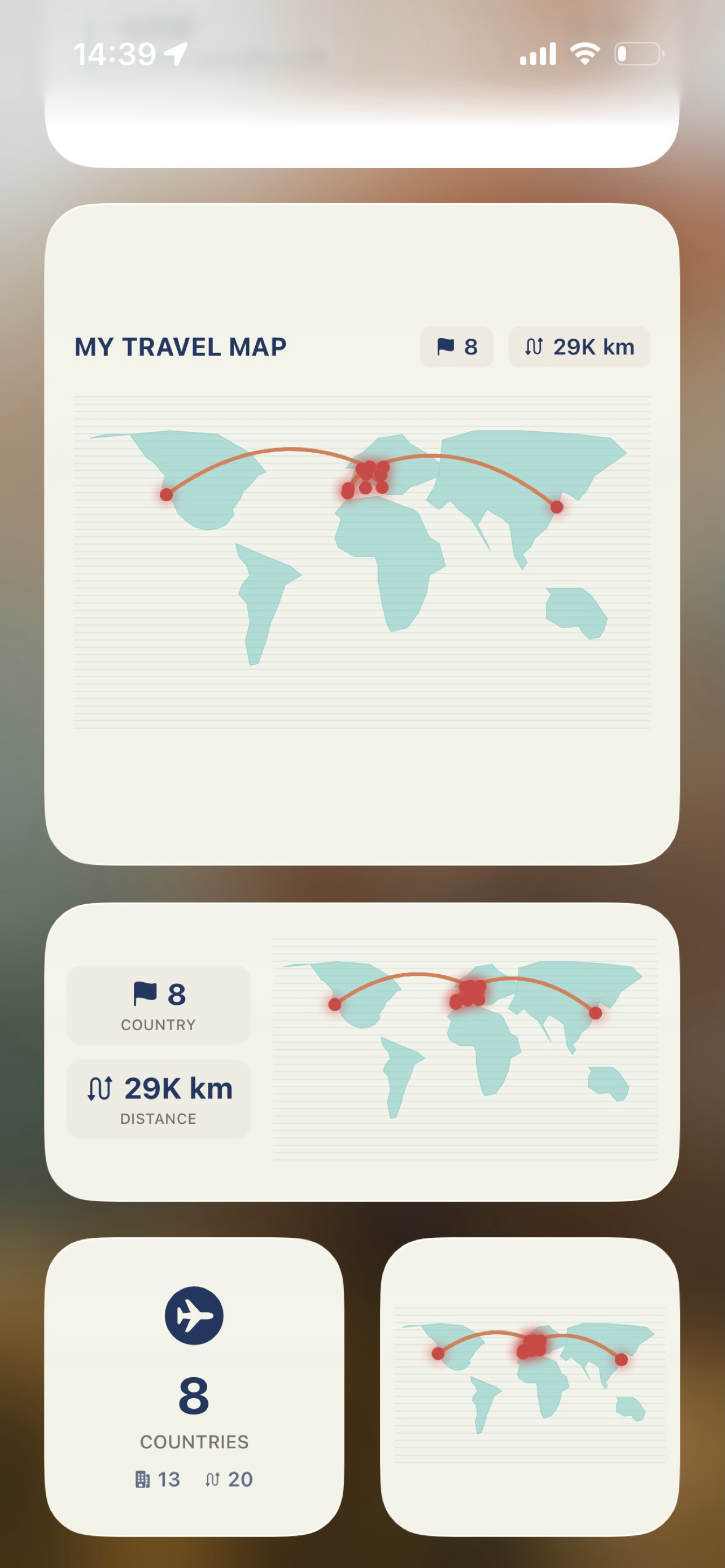
Task: Tap the battery indicator in the status bar
Action: pyautogui.click(x=637, y=54)
